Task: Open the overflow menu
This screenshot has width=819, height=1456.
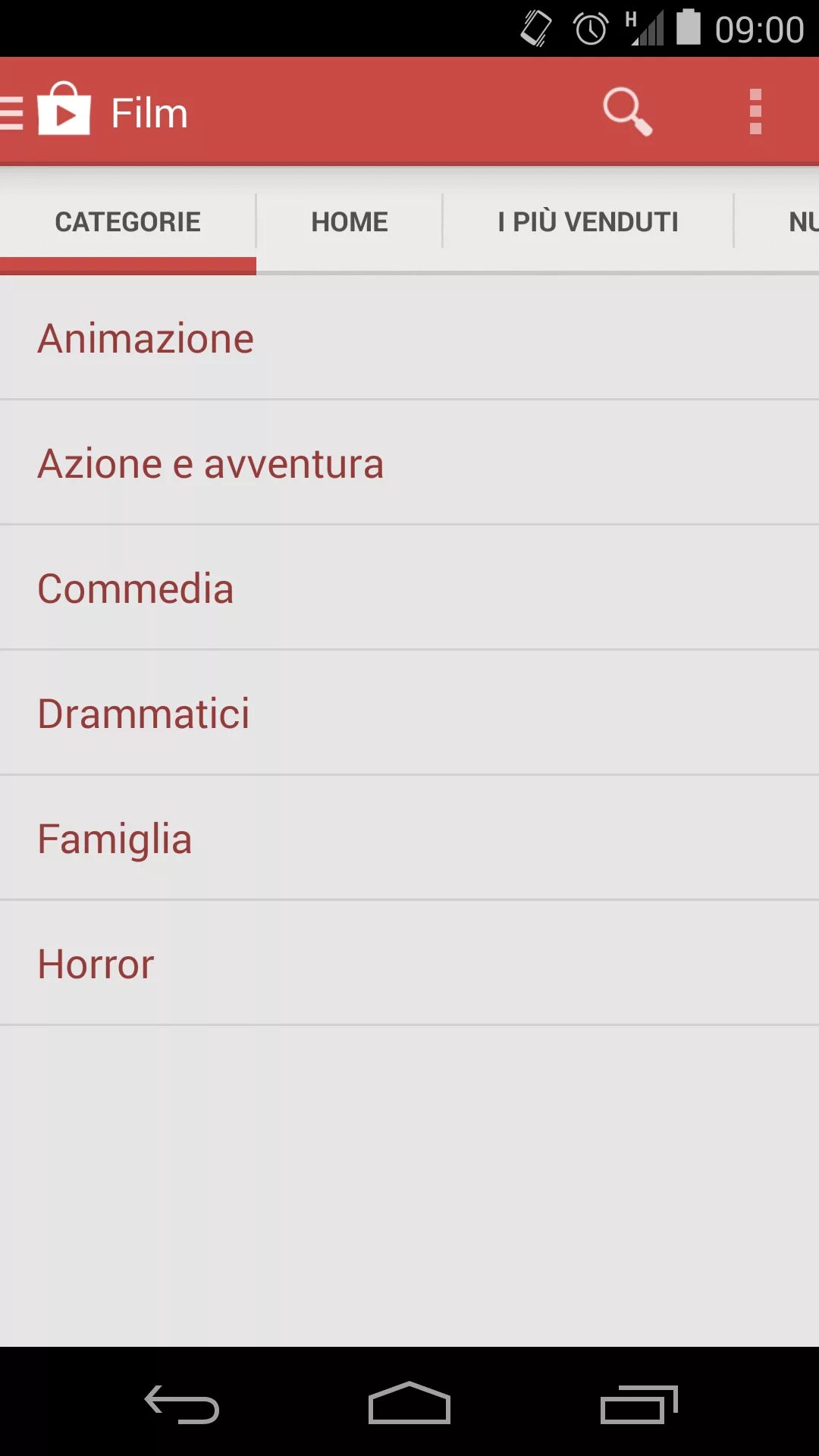Action: click(755, 112)
